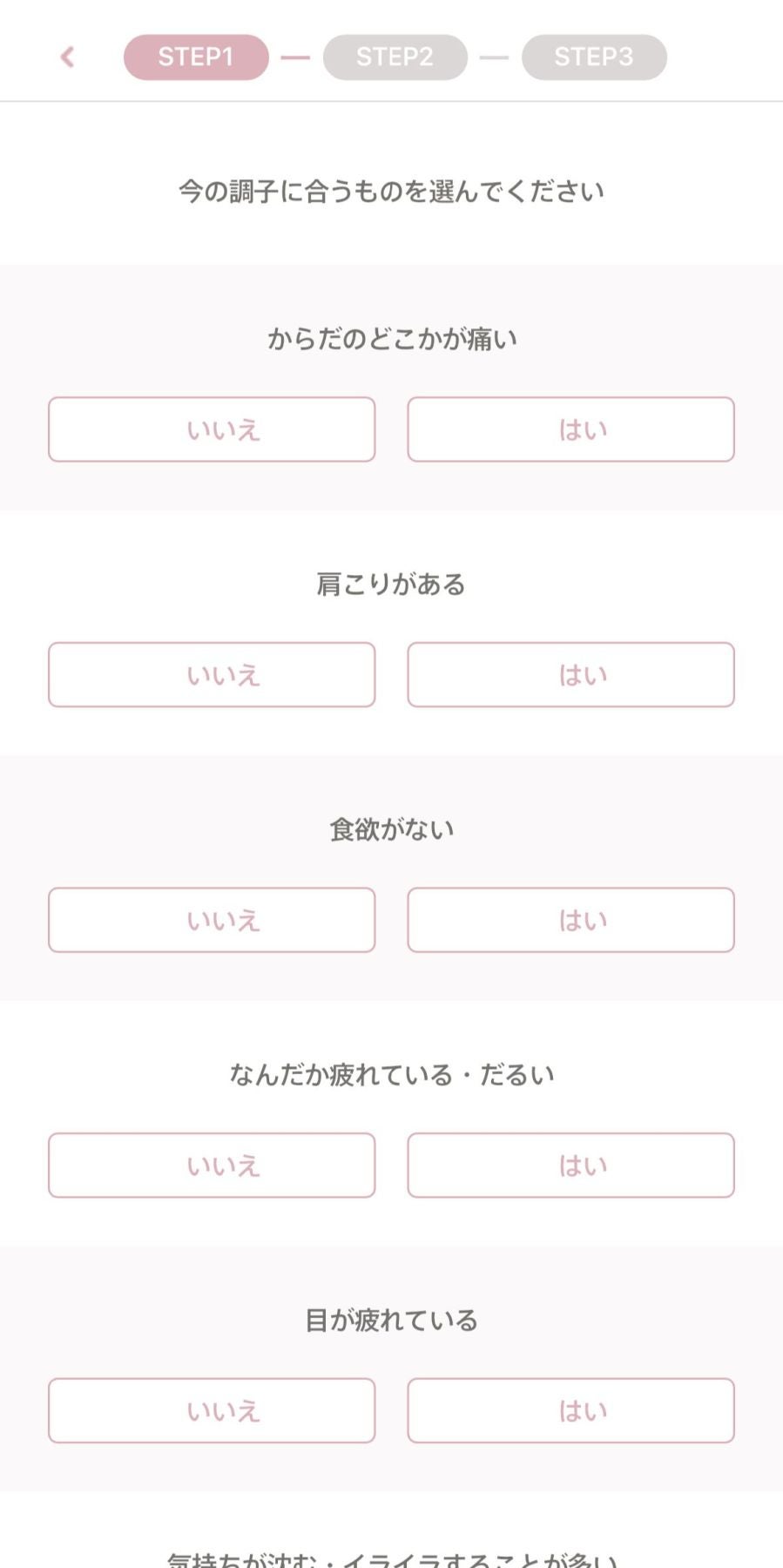
Task: Tap いいえ for なんだか疲れている・だるい
Action: pyautogui.click(x=212, y=1166)
